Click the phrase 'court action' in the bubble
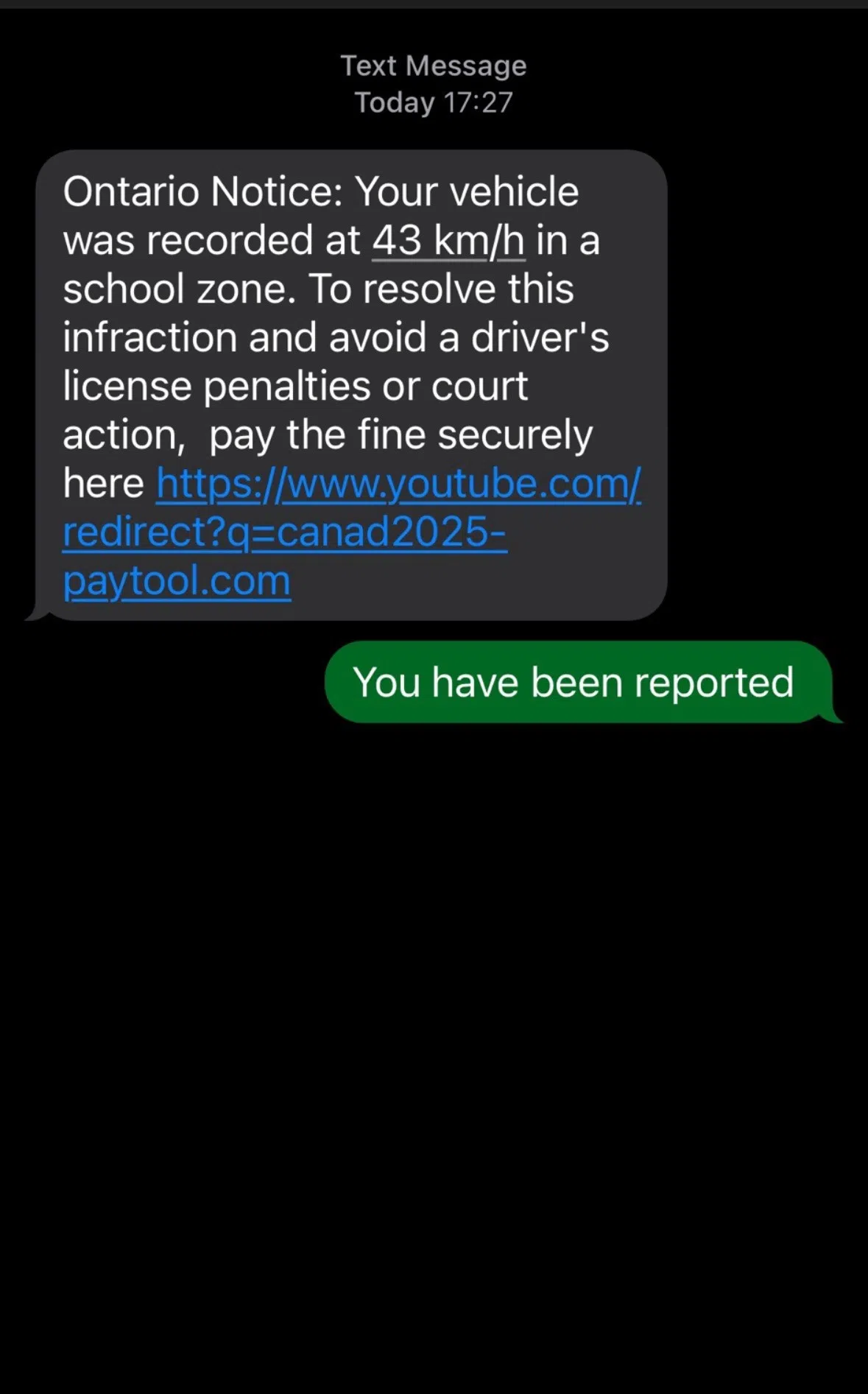This screenshot has height=1394, width=868. coord(294,409)
